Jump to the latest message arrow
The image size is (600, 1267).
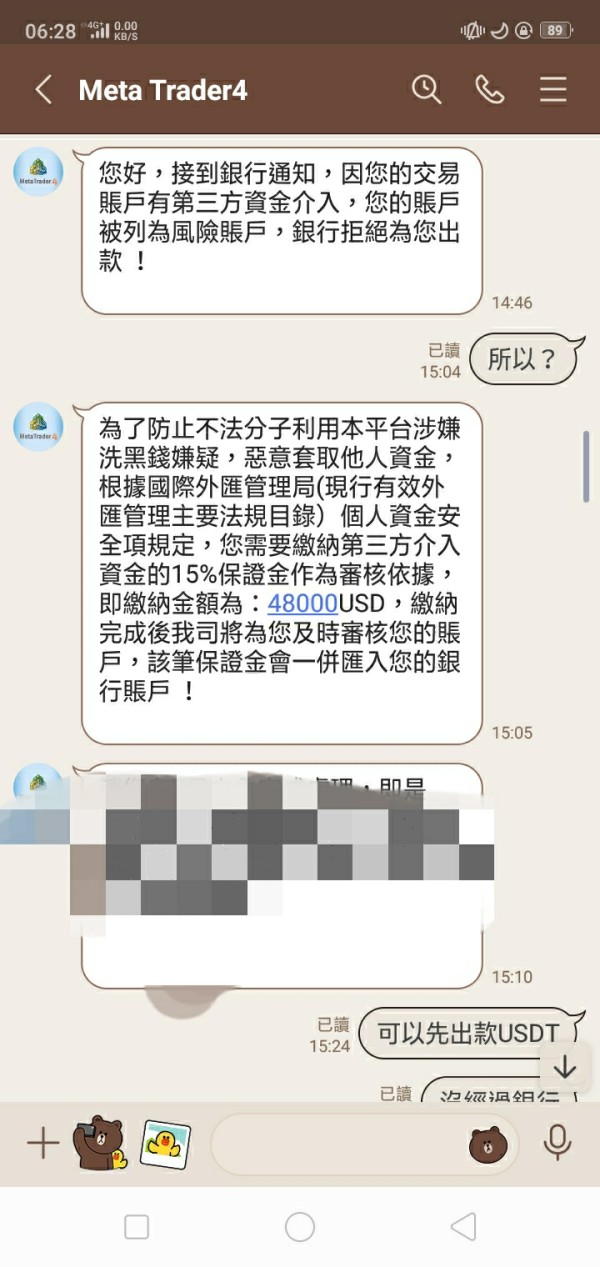(565, 1067)
